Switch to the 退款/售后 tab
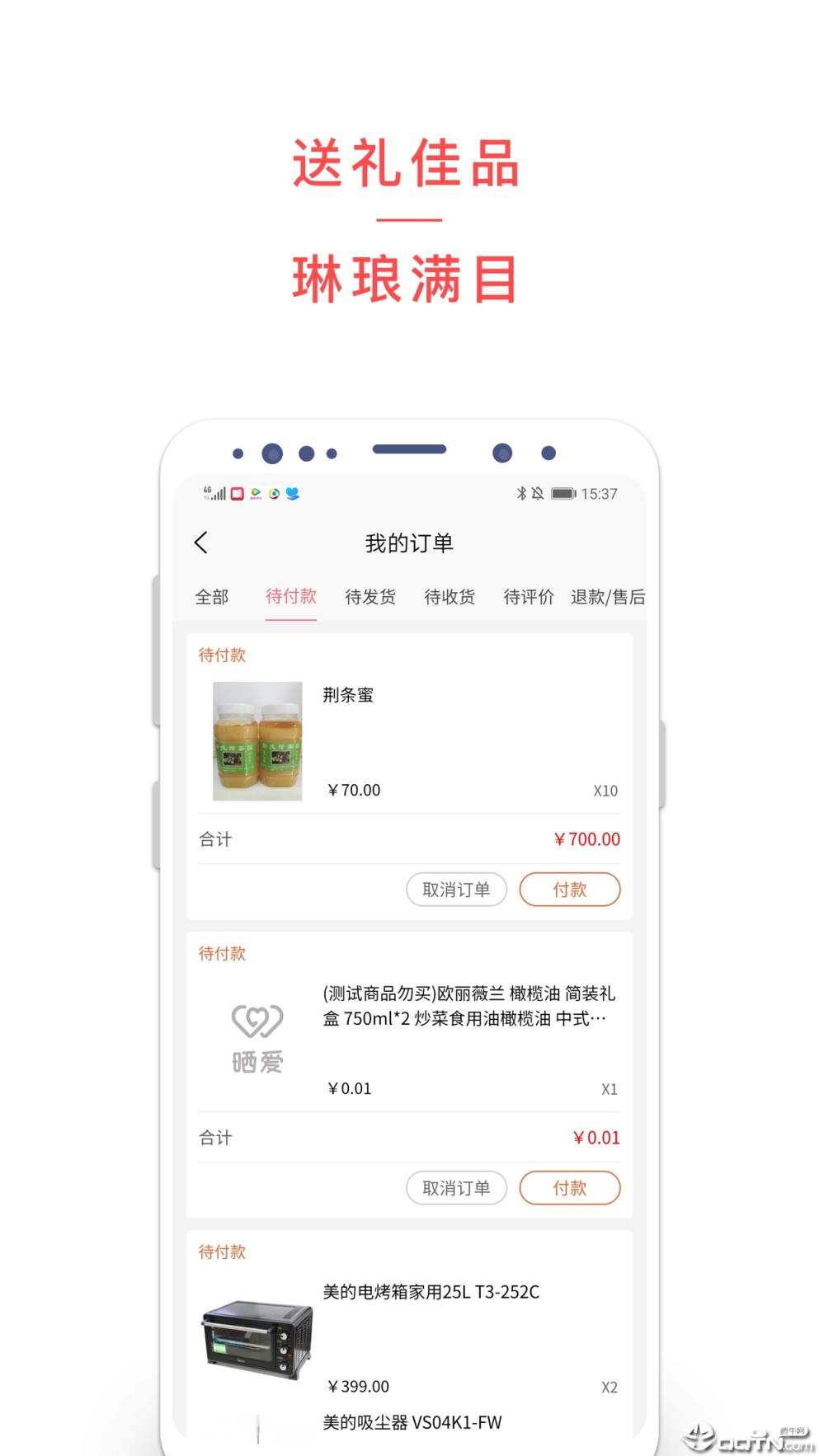The width and height of the screenshot is (819, 1456). tap(608, 597)
